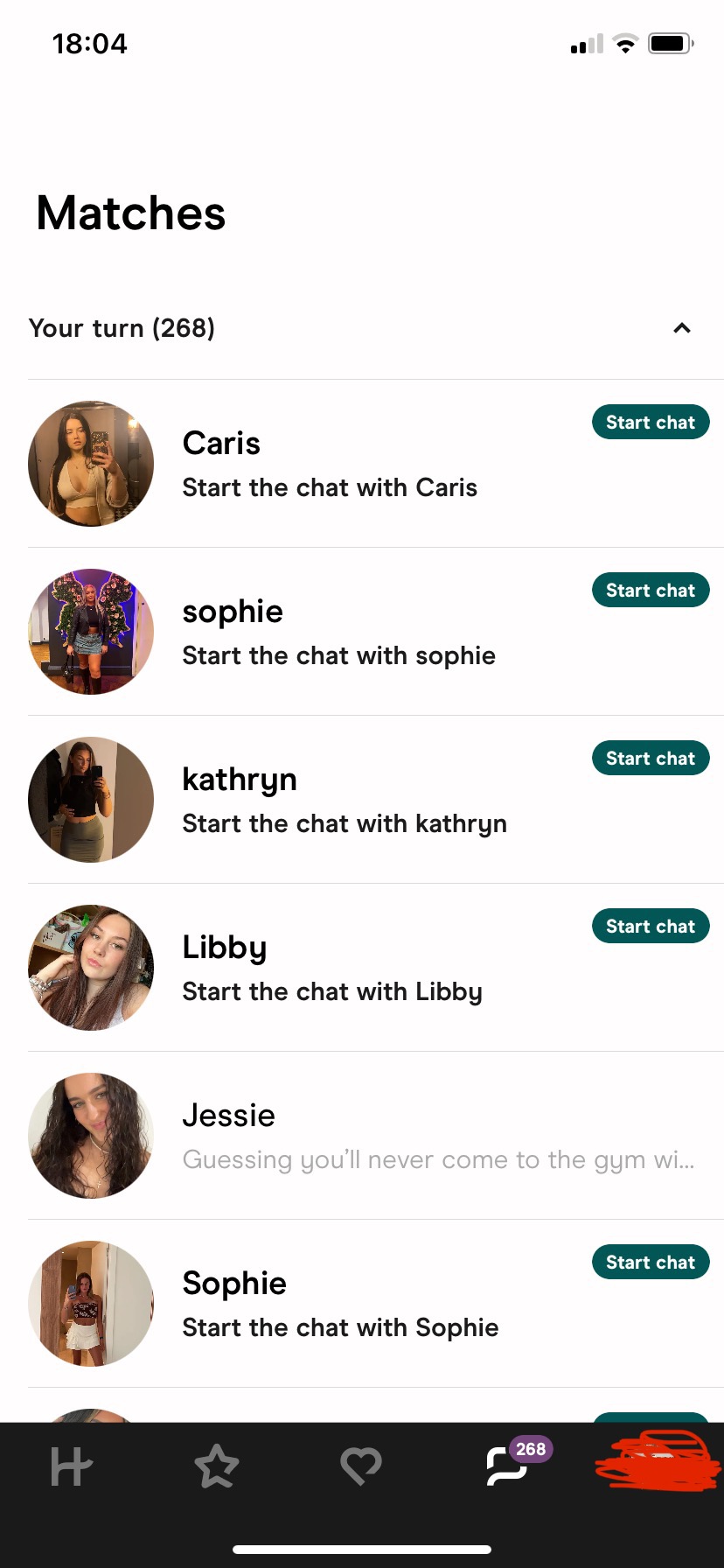This screenshot has width=724, height=1568.
Task: Switch to the heart Likes tab
Action: 361,1466
